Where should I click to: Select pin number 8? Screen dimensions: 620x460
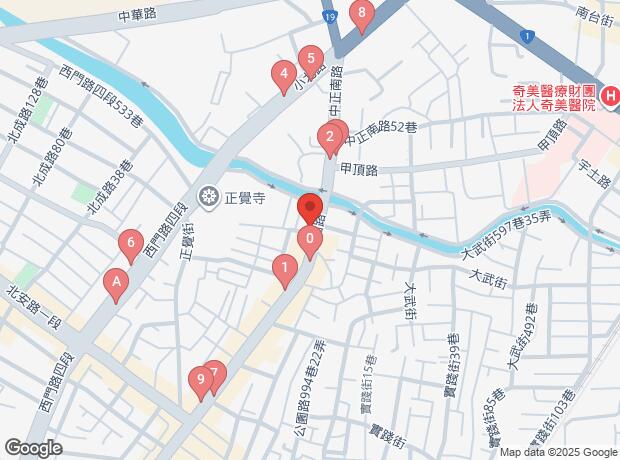[361, 13]
